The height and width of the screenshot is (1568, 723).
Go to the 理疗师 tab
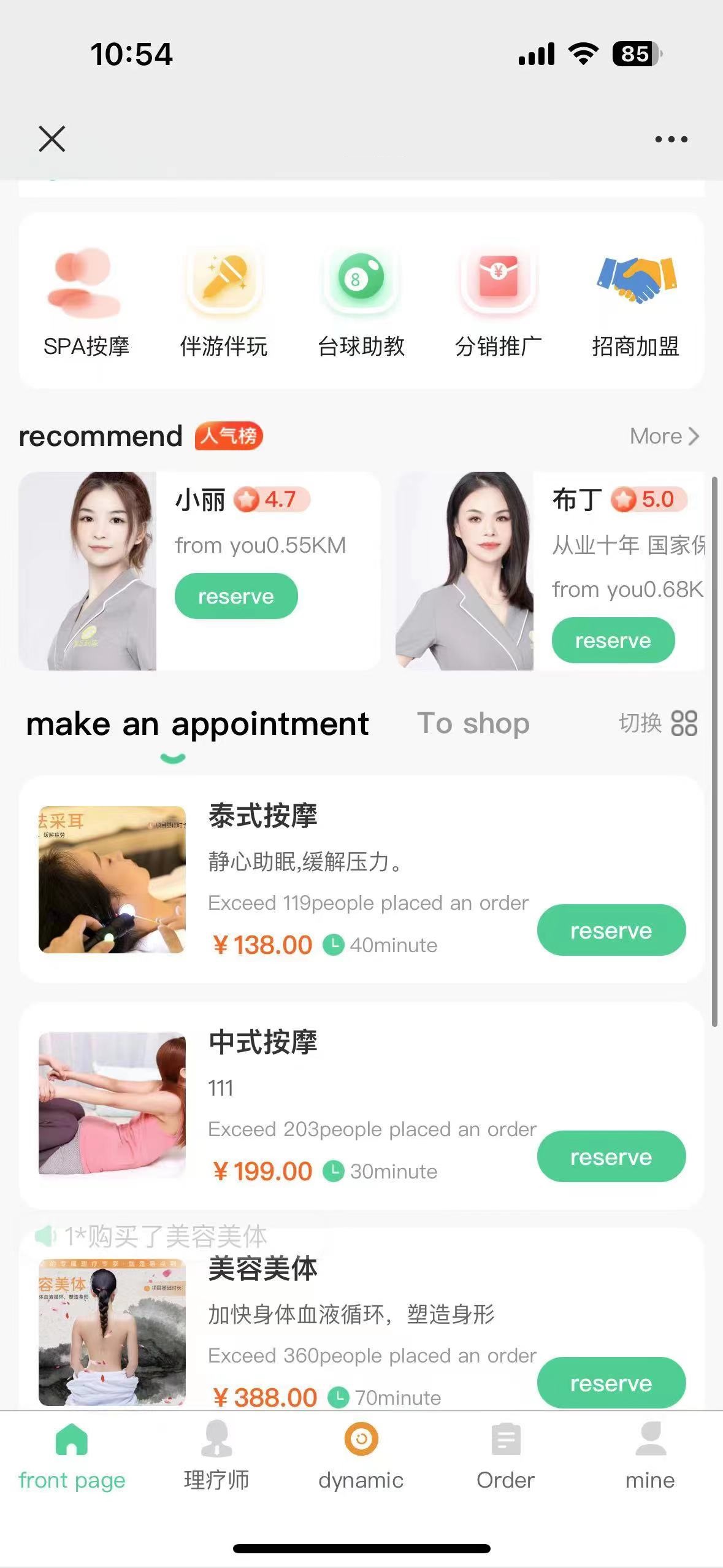216,1456
